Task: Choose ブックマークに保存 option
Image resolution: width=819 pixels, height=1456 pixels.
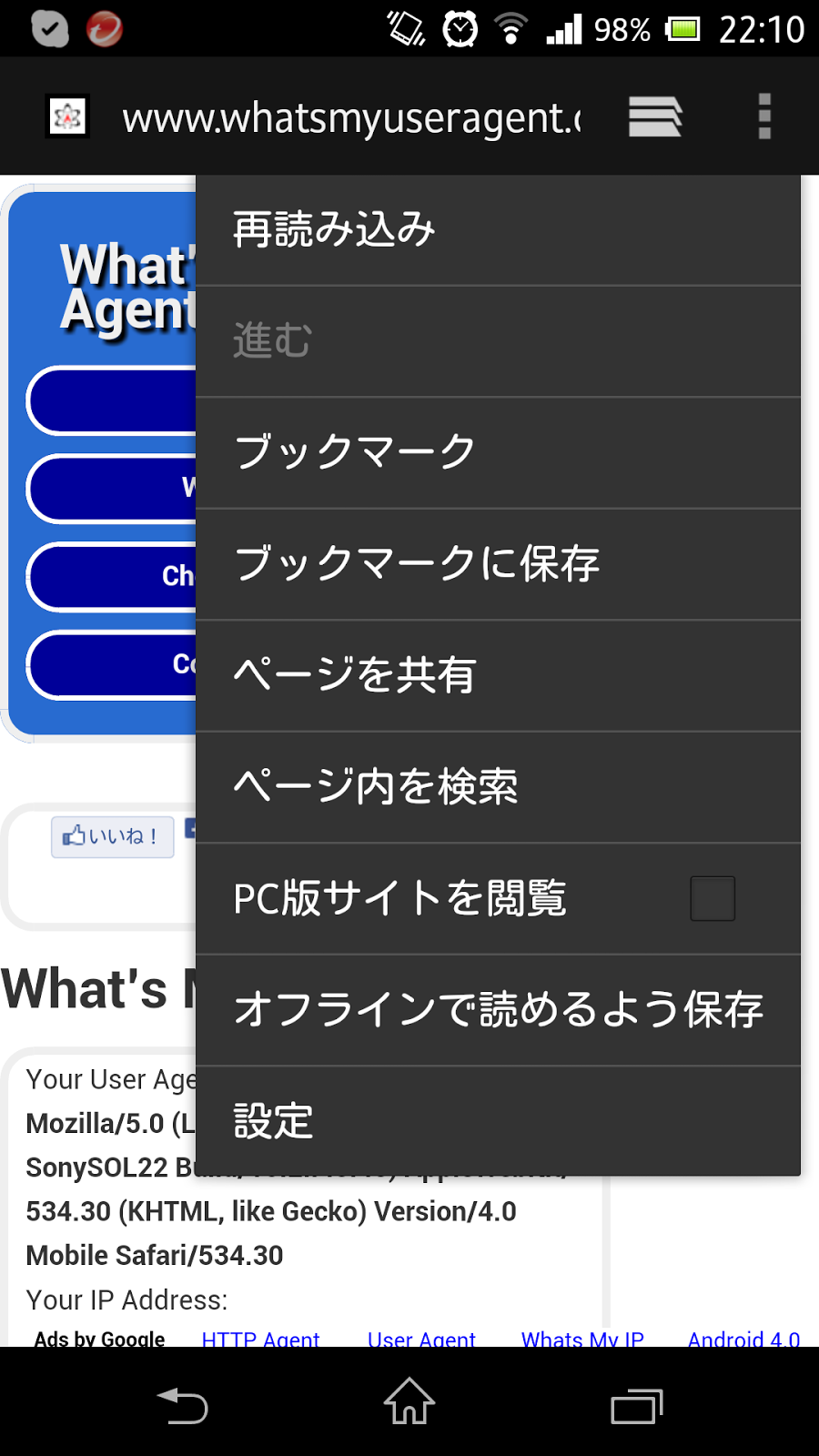Action: (x=497, y=563)
